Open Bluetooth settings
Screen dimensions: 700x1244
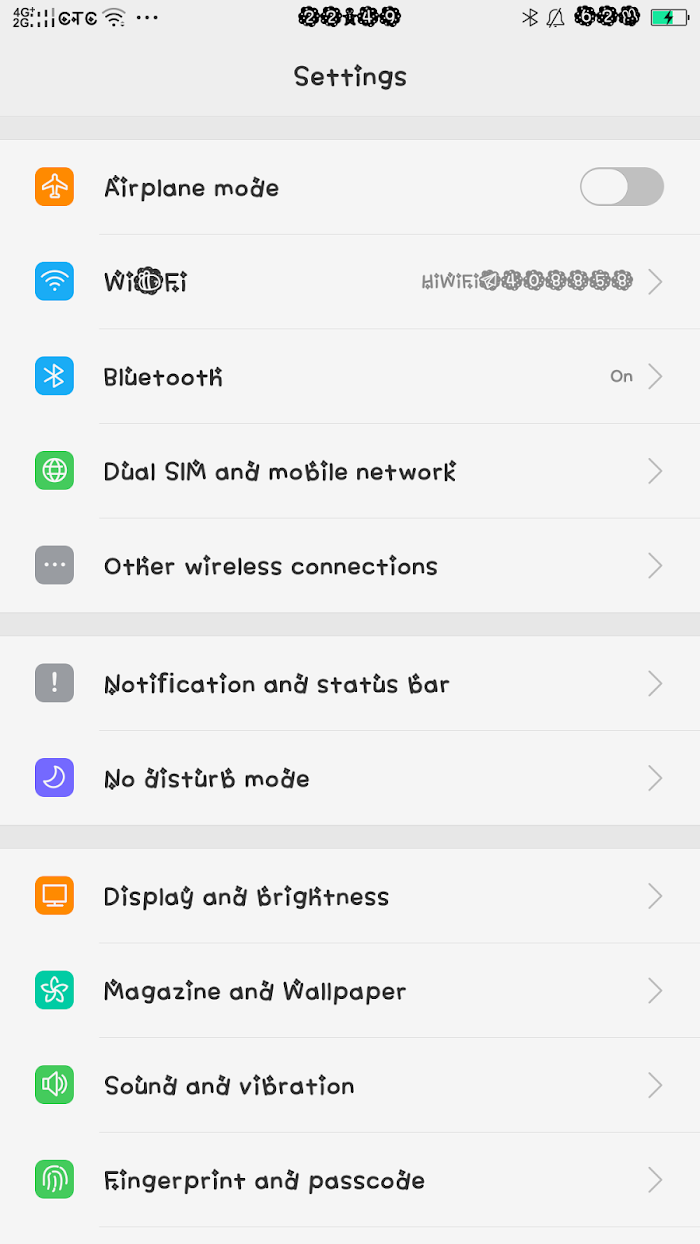[350, 376]
